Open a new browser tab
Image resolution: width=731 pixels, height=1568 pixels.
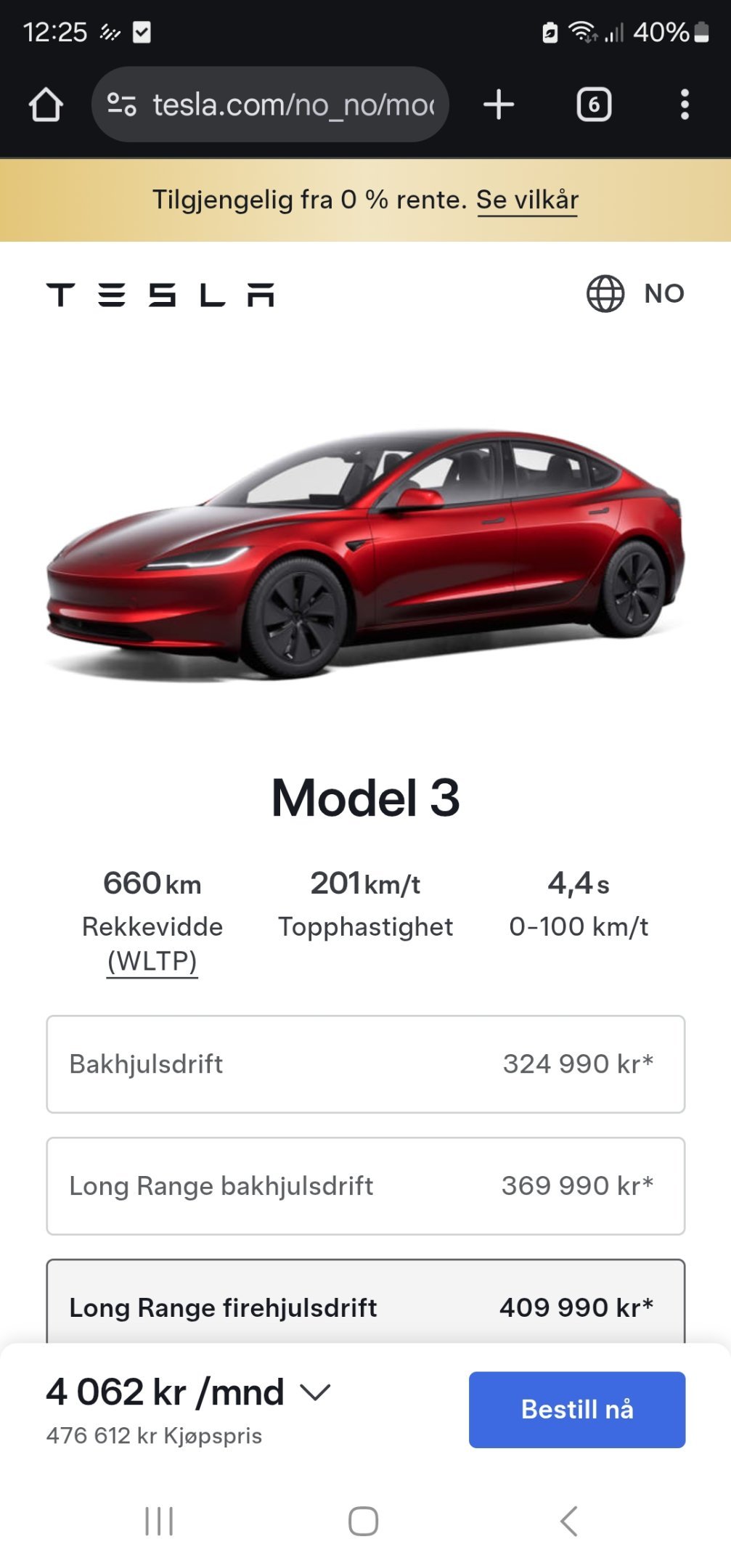499,105
